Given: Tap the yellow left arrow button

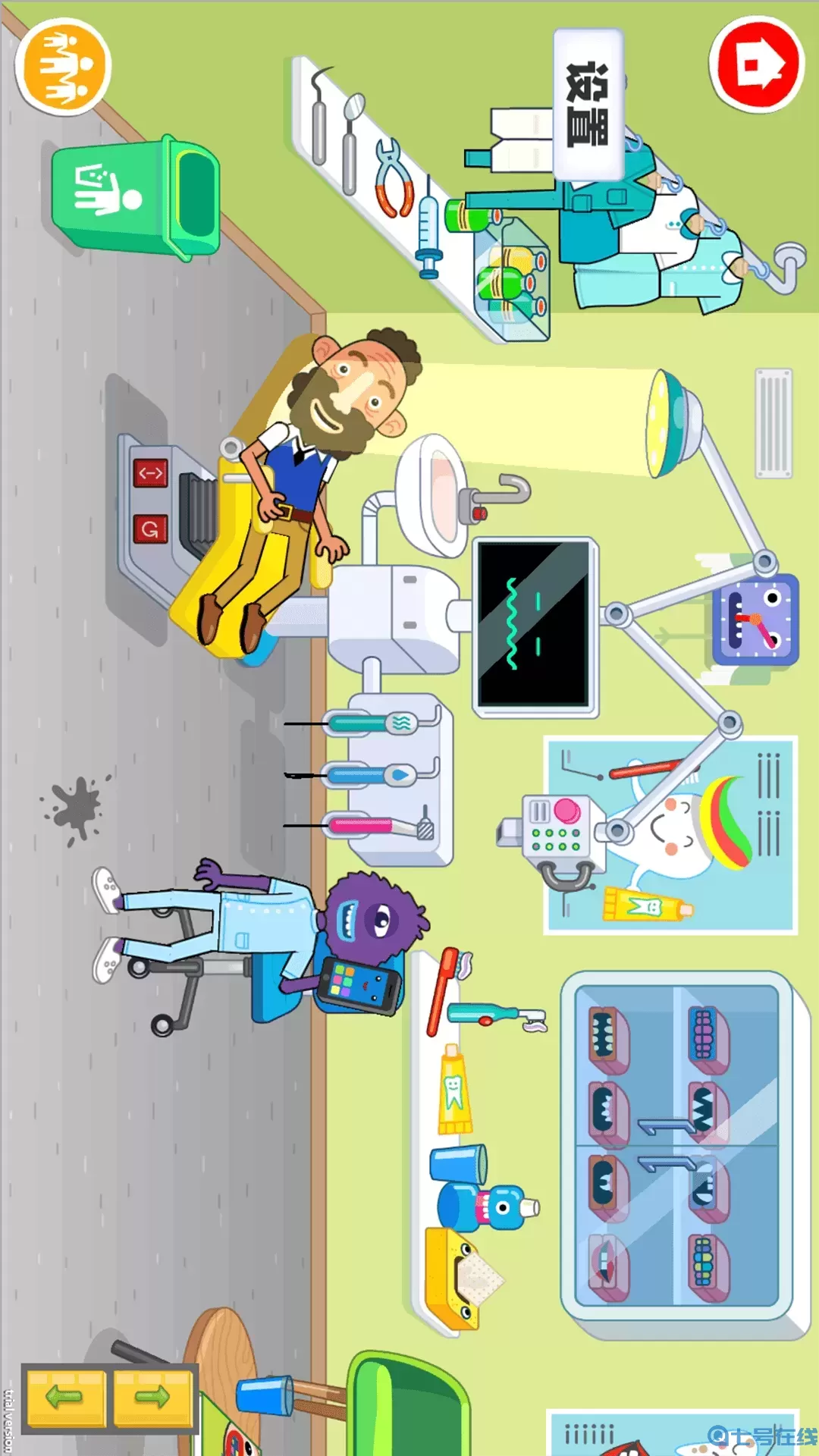Looking at the screenshot, I should click(x=64, y=1396).
